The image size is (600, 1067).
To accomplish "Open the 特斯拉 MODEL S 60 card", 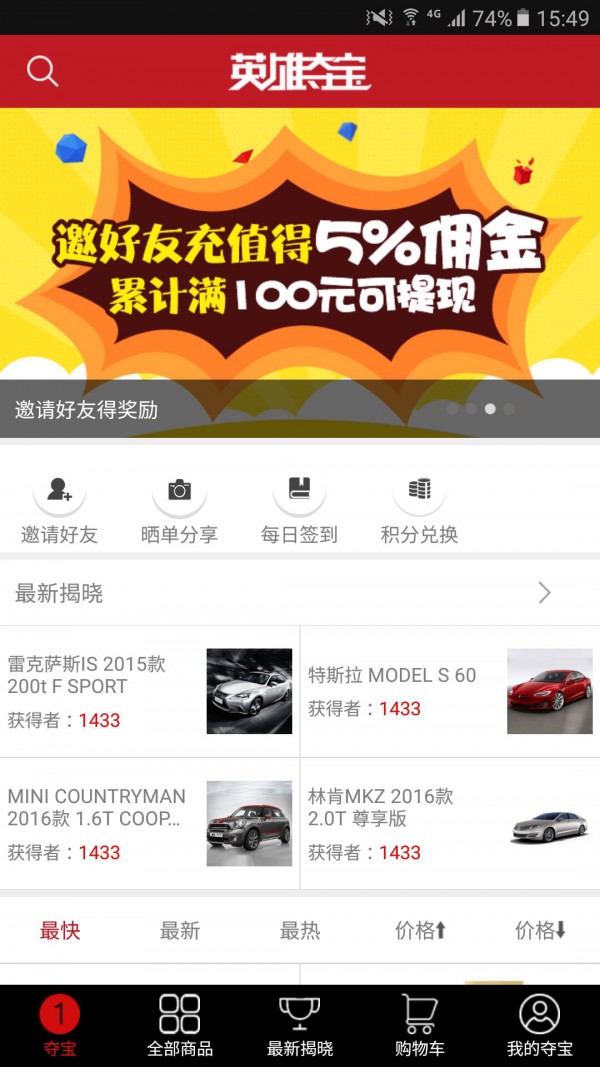I will click(450, 691).
